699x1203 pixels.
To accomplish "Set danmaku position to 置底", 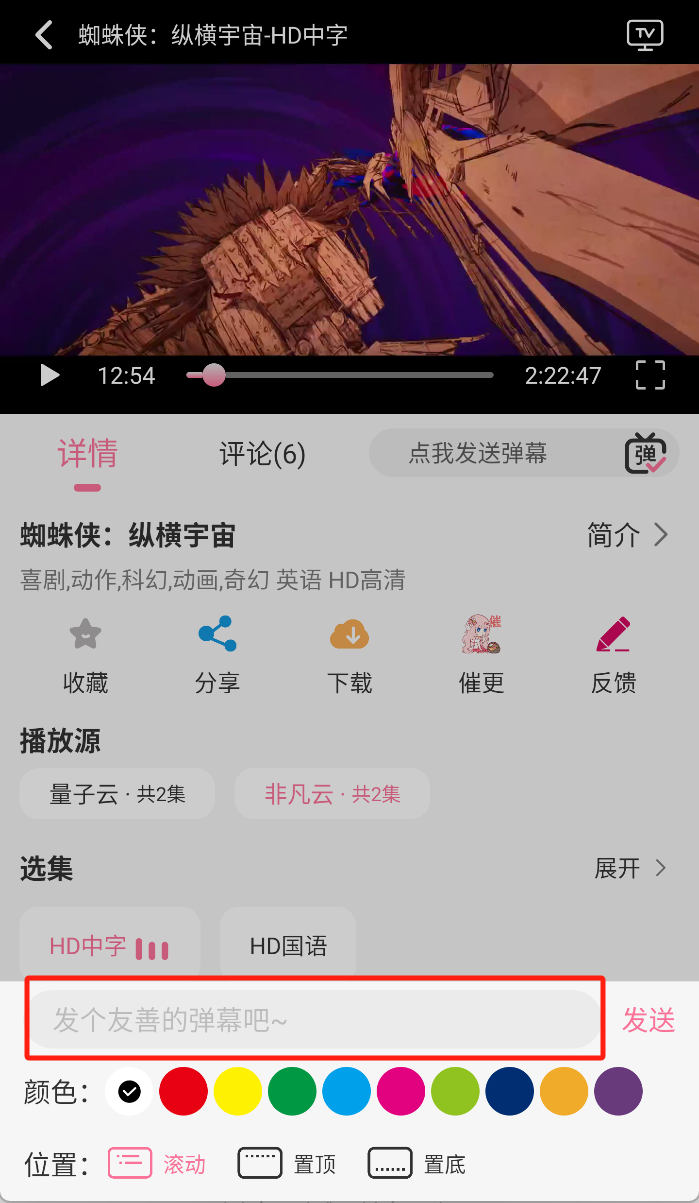I will point(417,1164).
